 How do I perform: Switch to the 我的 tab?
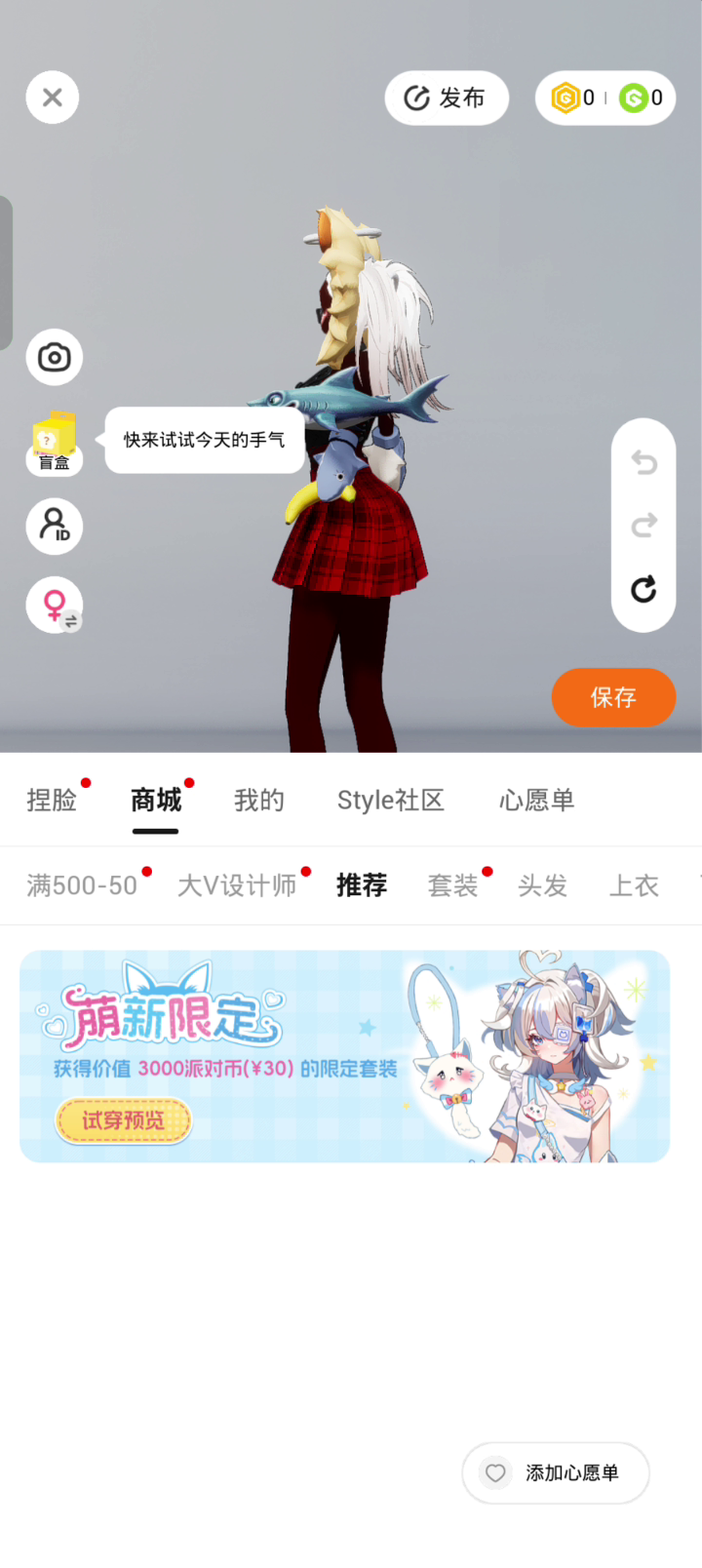[x=259, y=801]
